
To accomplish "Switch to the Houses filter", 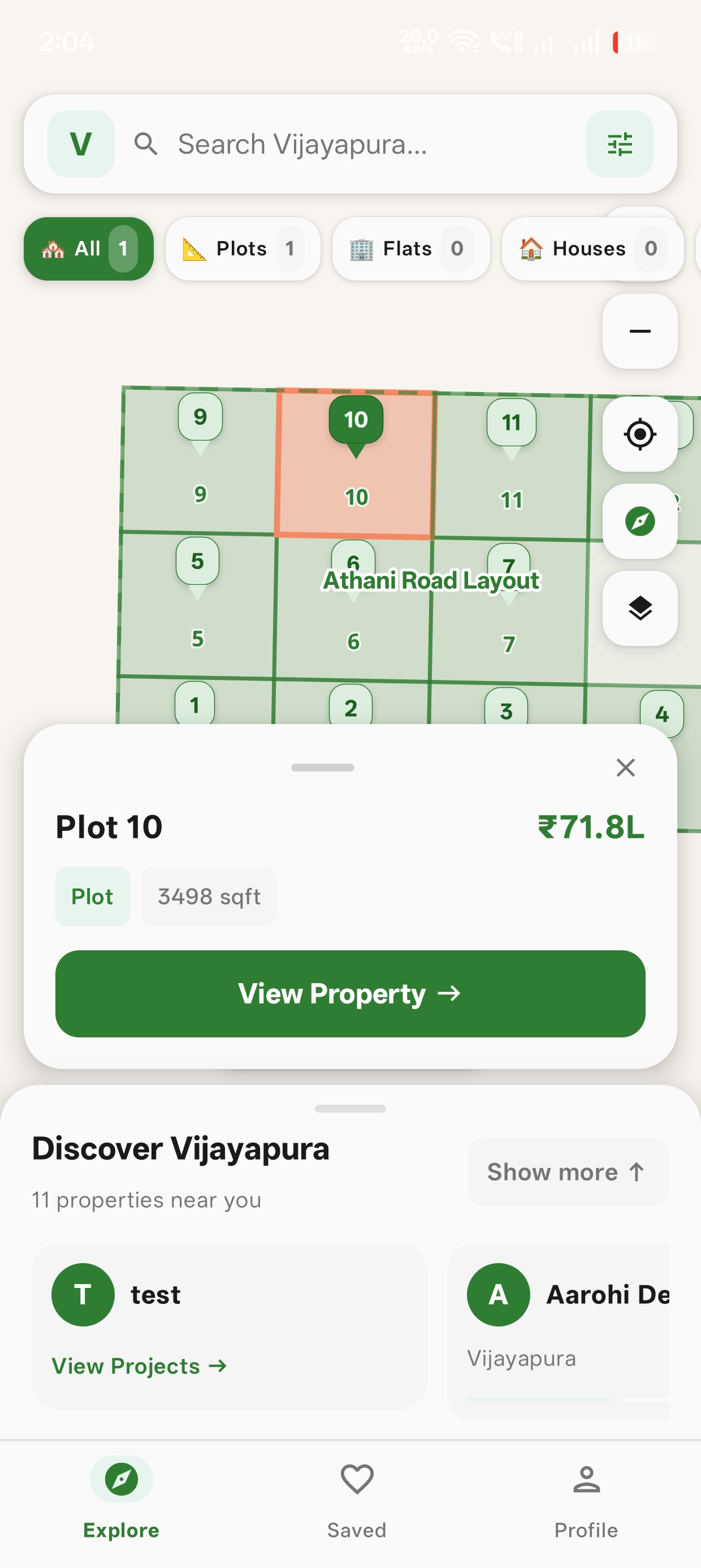I will click(591, 248).
